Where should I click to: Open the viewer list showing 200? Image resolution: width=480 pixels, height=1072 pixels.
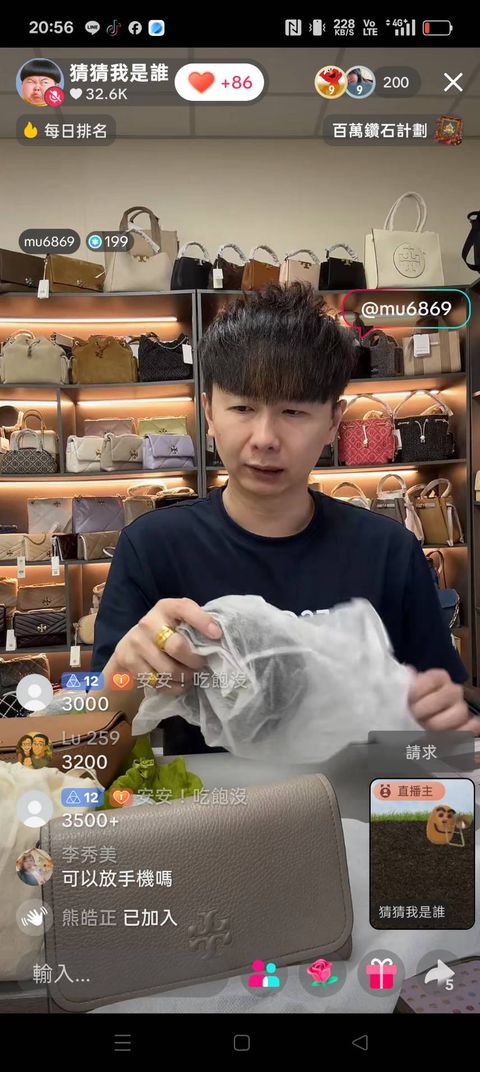pyautogui.click(x=396, y=83)
